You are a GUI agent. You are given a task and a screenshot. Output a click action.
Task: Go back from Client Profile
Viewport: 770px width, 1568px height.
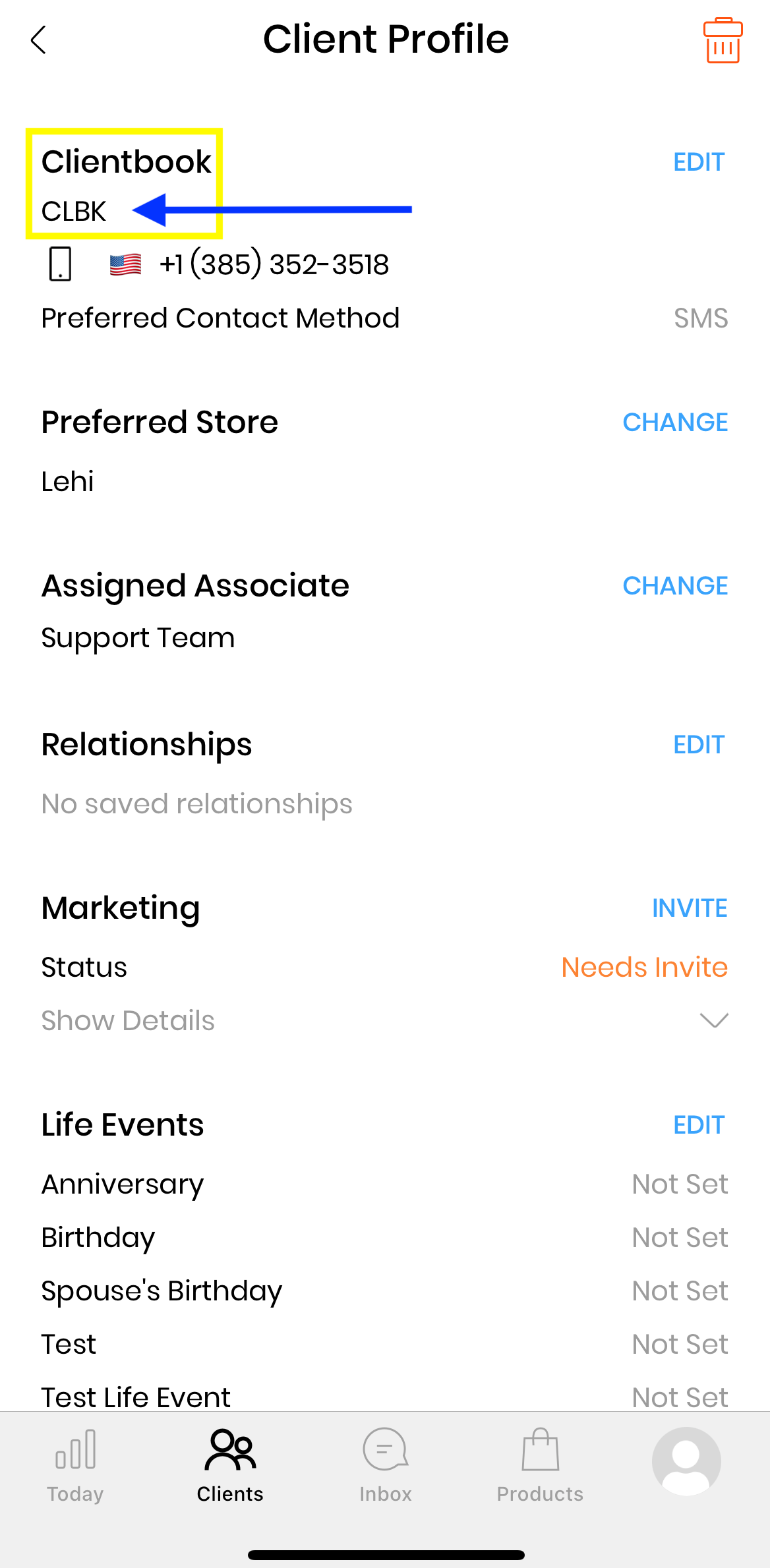[39, 40]
